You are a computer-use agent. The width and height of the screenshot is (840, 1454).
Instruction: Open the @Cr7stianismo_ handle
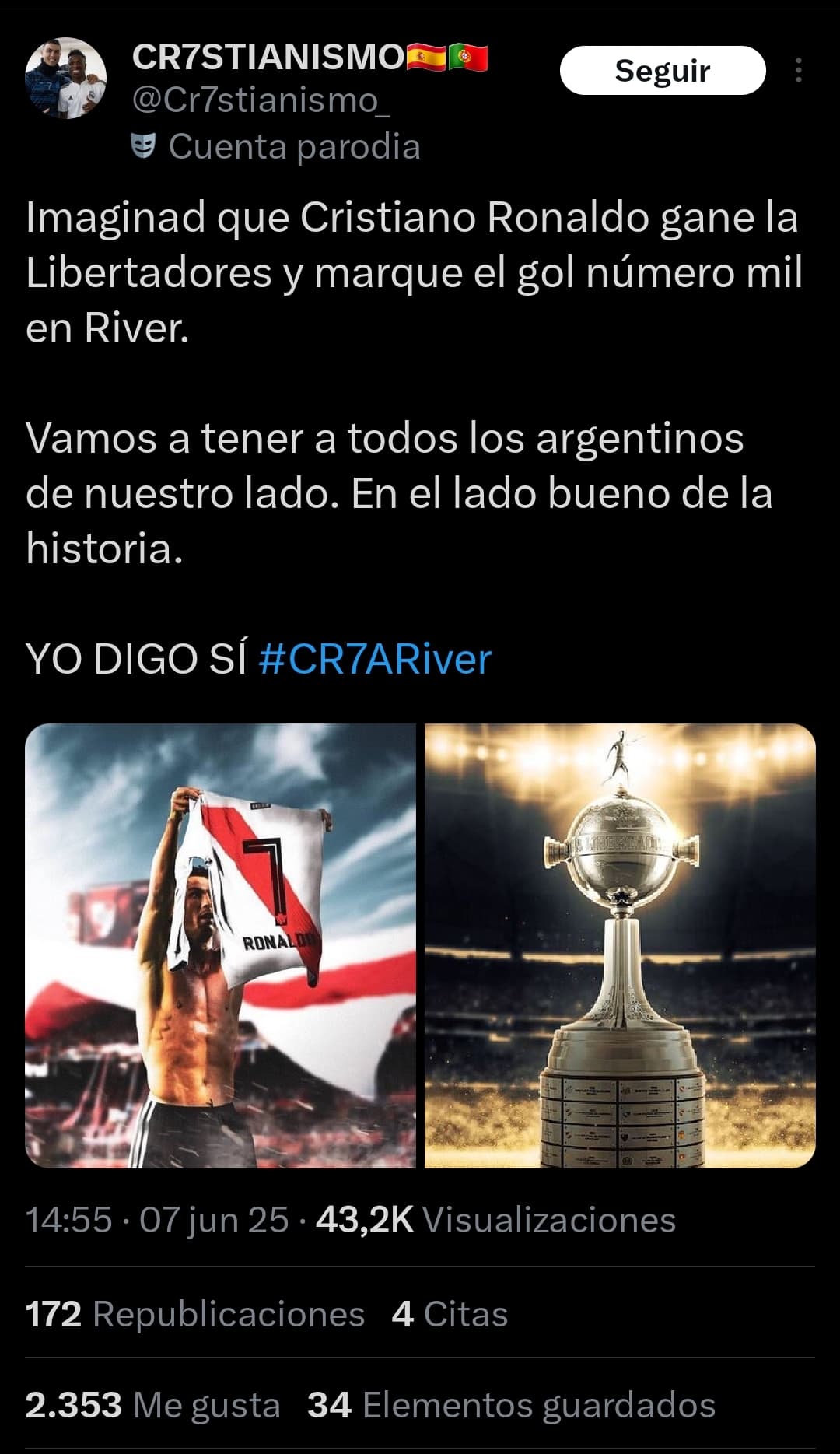click(x=261, y=101)
